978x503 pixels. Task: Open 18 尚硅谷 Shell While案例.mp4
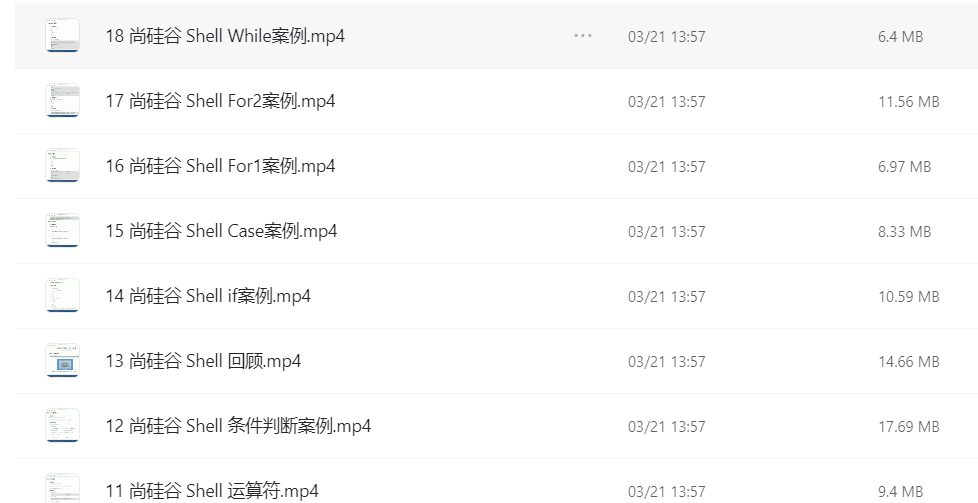225,36
